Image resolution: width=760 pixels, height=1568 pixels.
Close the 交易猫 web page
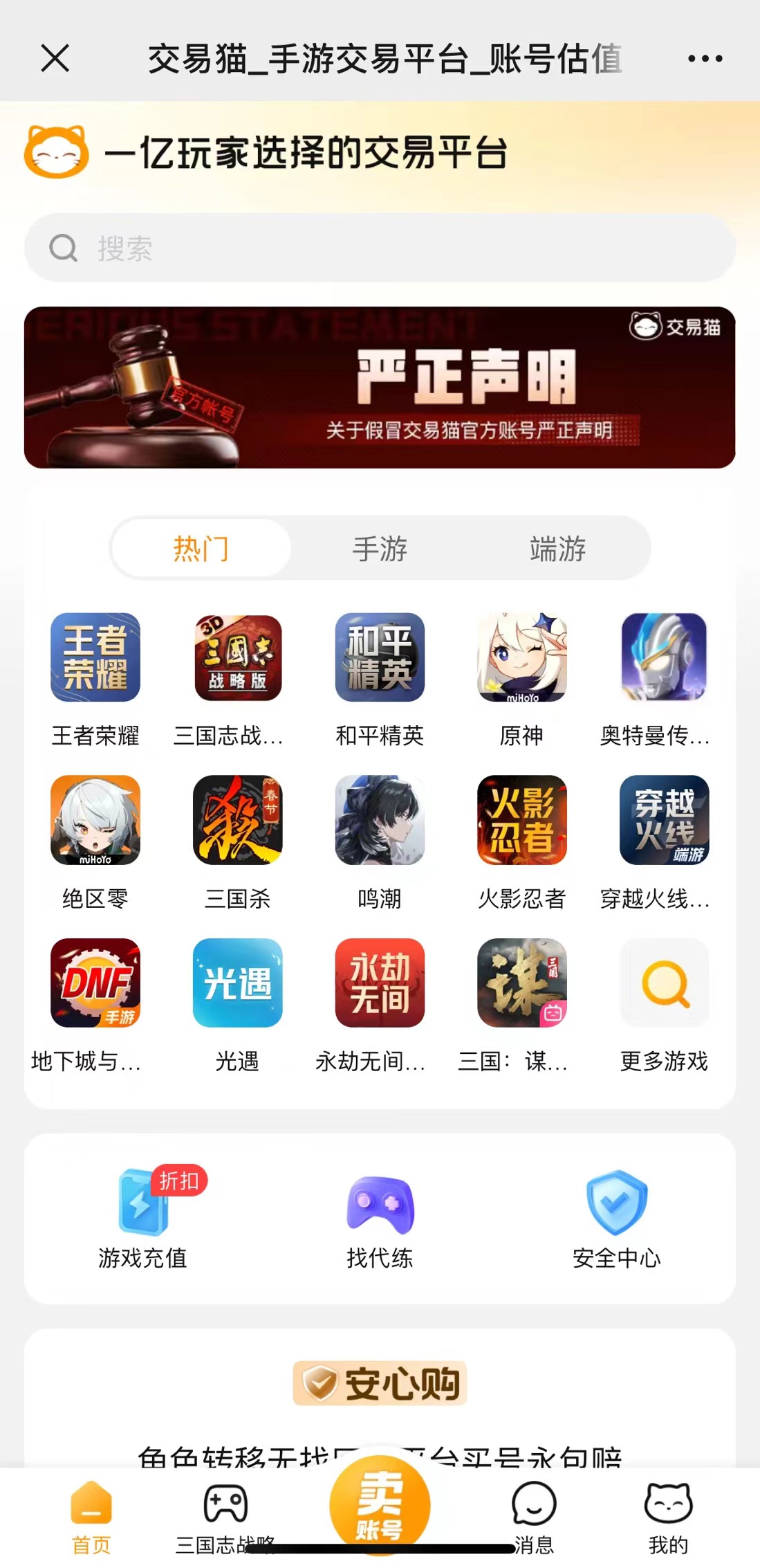pos(55,58)
